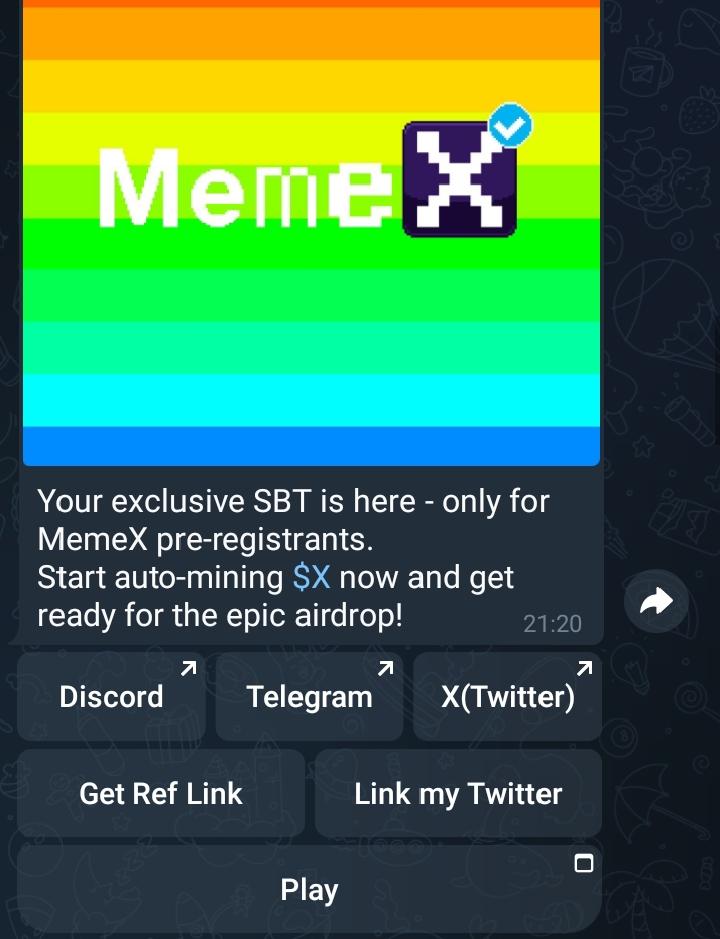Select Link my Twitter
720x939 pixels.
(458, 793)
